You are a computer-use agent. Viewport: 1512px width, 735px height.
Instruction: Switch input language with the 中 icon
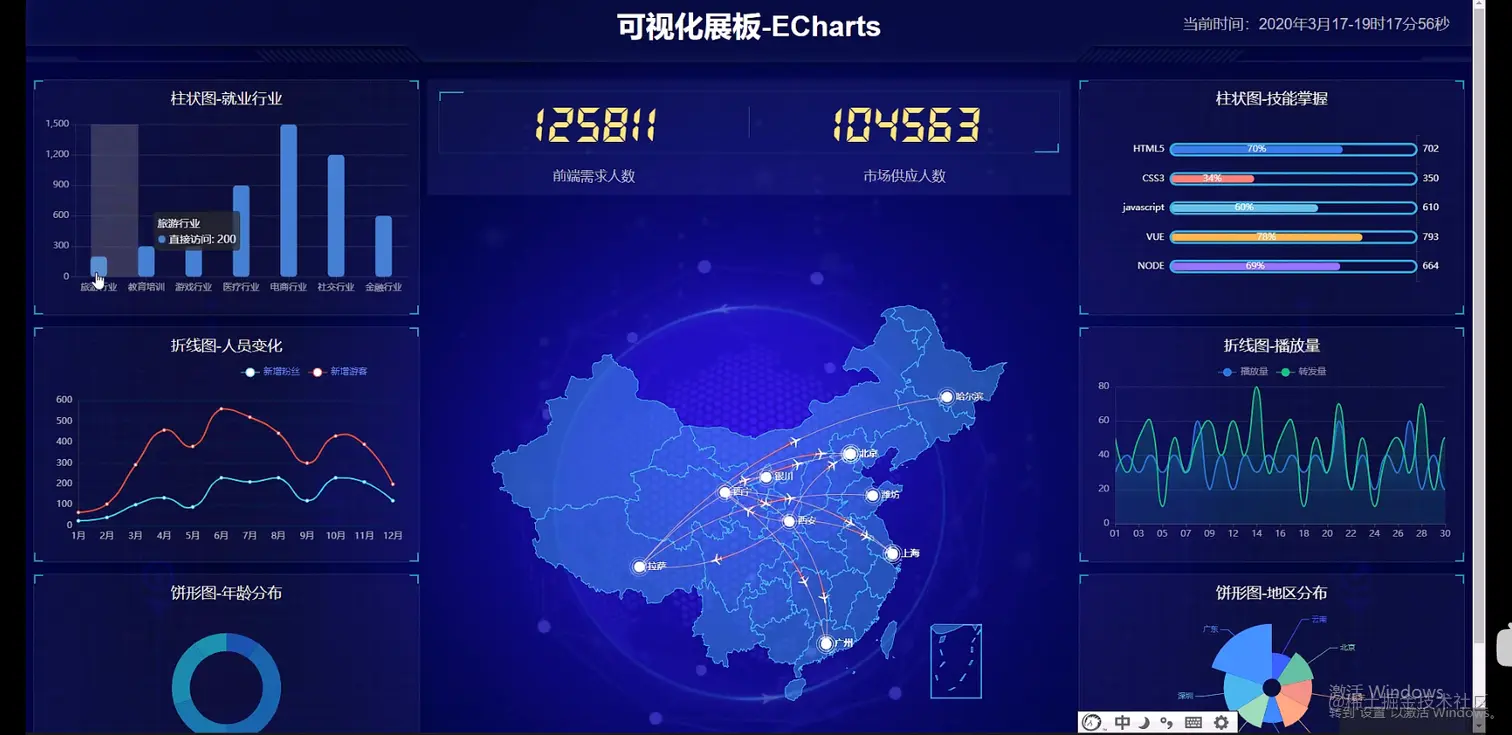(1122, 722)
